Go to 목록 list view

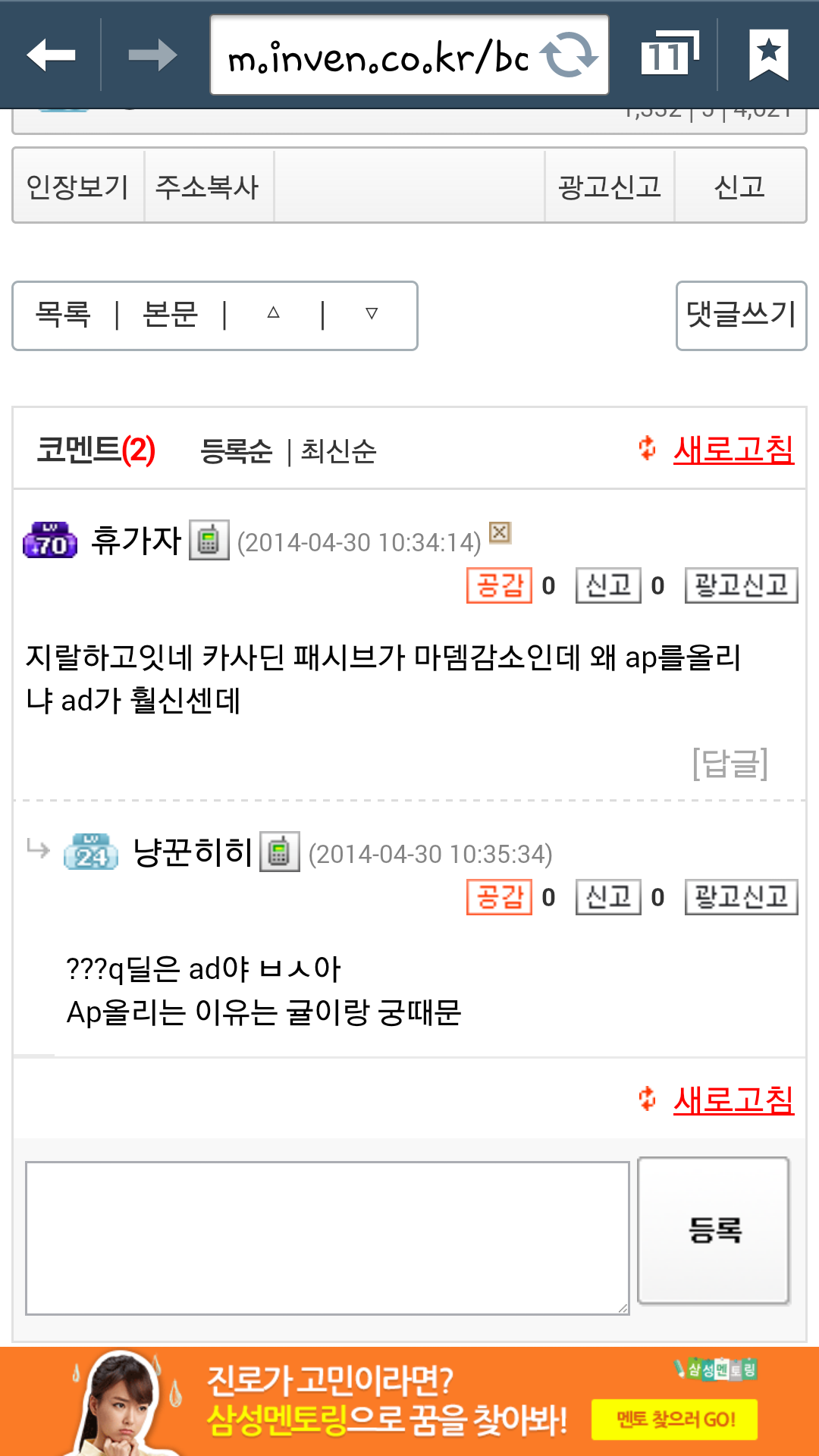63,314
